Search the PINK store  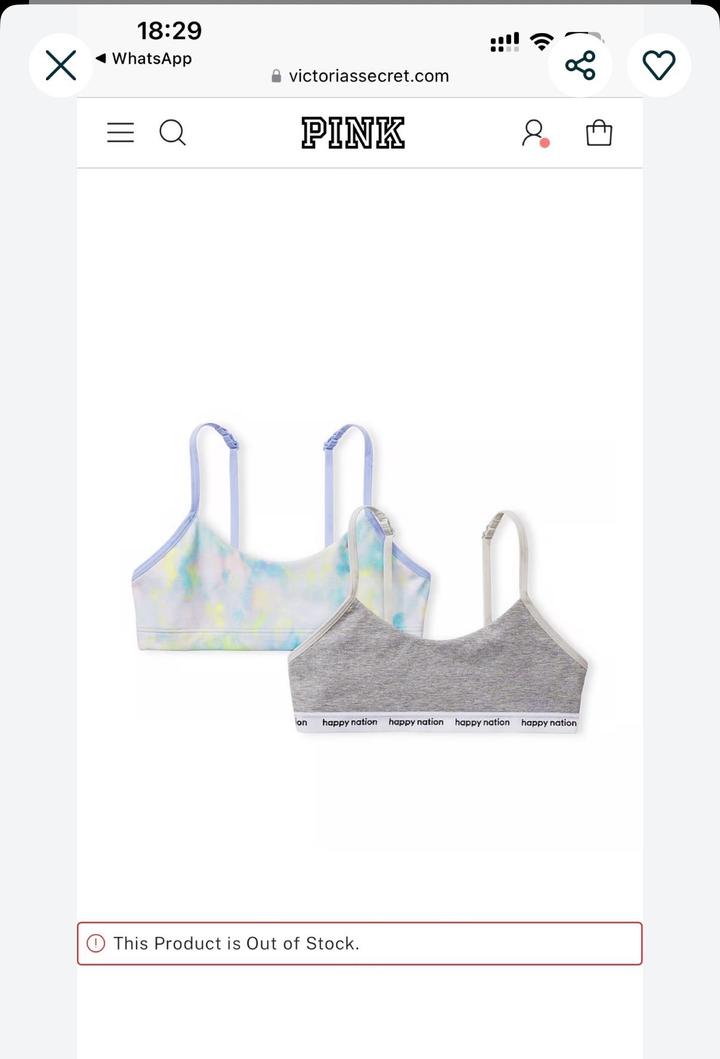coord(173,133)
